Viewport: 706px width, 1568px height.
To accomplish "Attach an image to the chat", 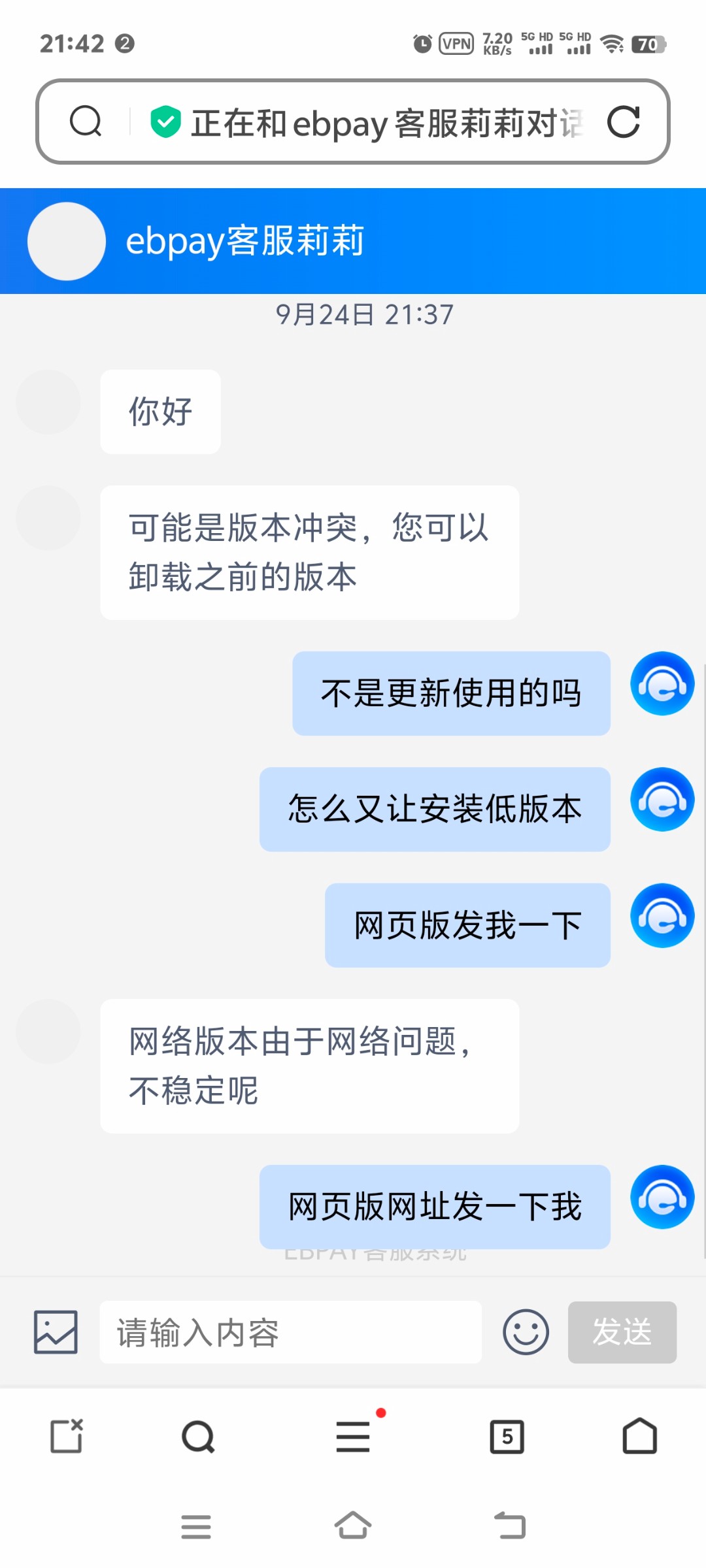I will tap(56, 1331).
